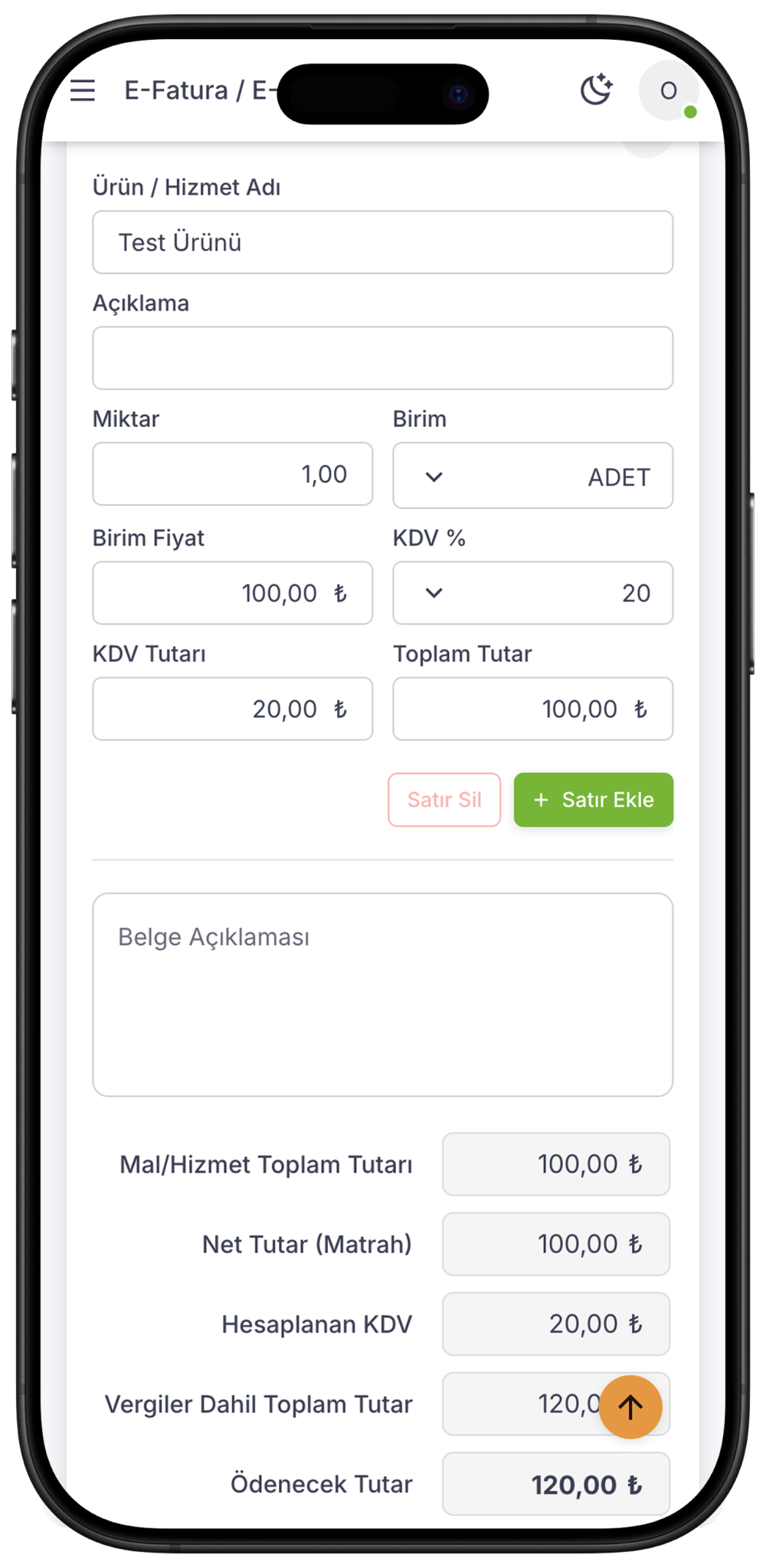Image resolution: width=766 pixels, height=1568 pixels.
Task: Change the Miktar quantity field
Action: [x=232, y=474]
